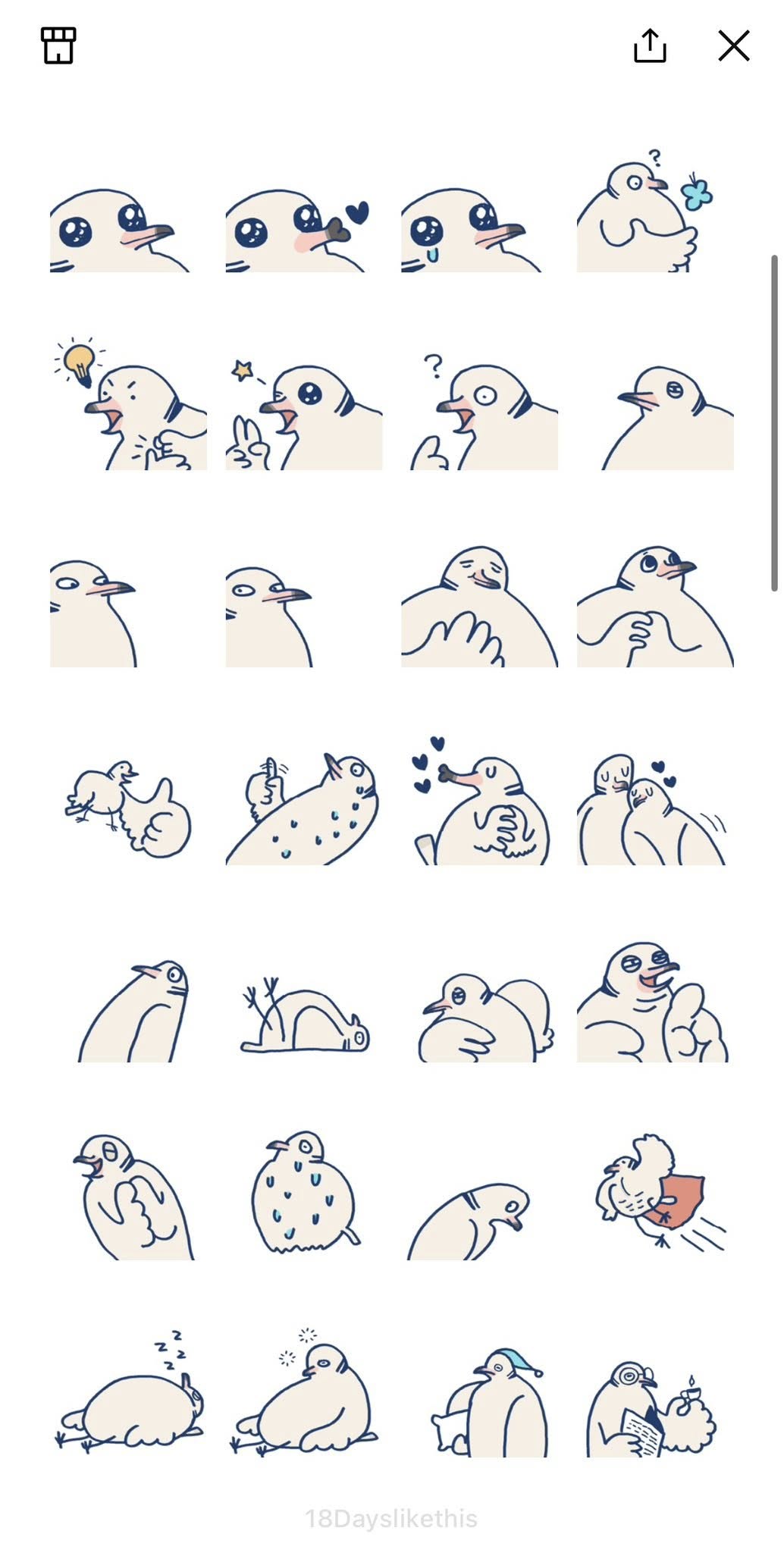Pick the laughing bird with wing over belly

tap(133, 1198)
